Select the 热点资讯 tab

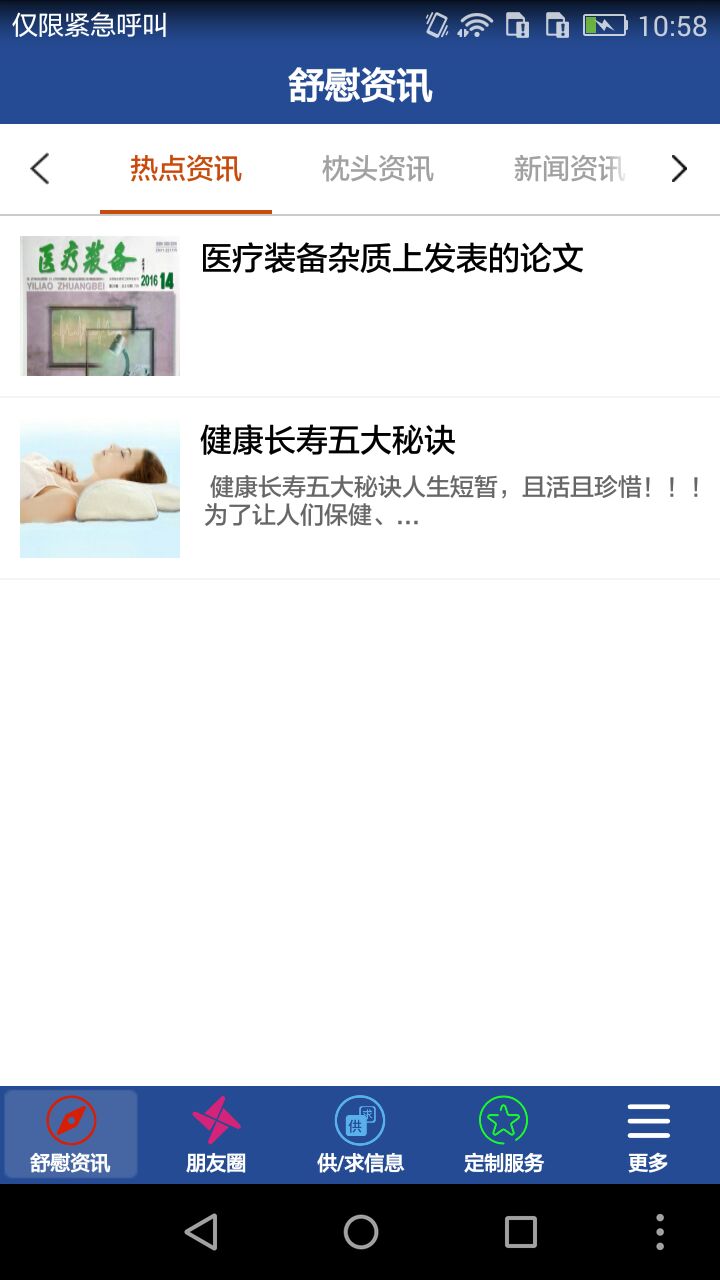(186, 169)
